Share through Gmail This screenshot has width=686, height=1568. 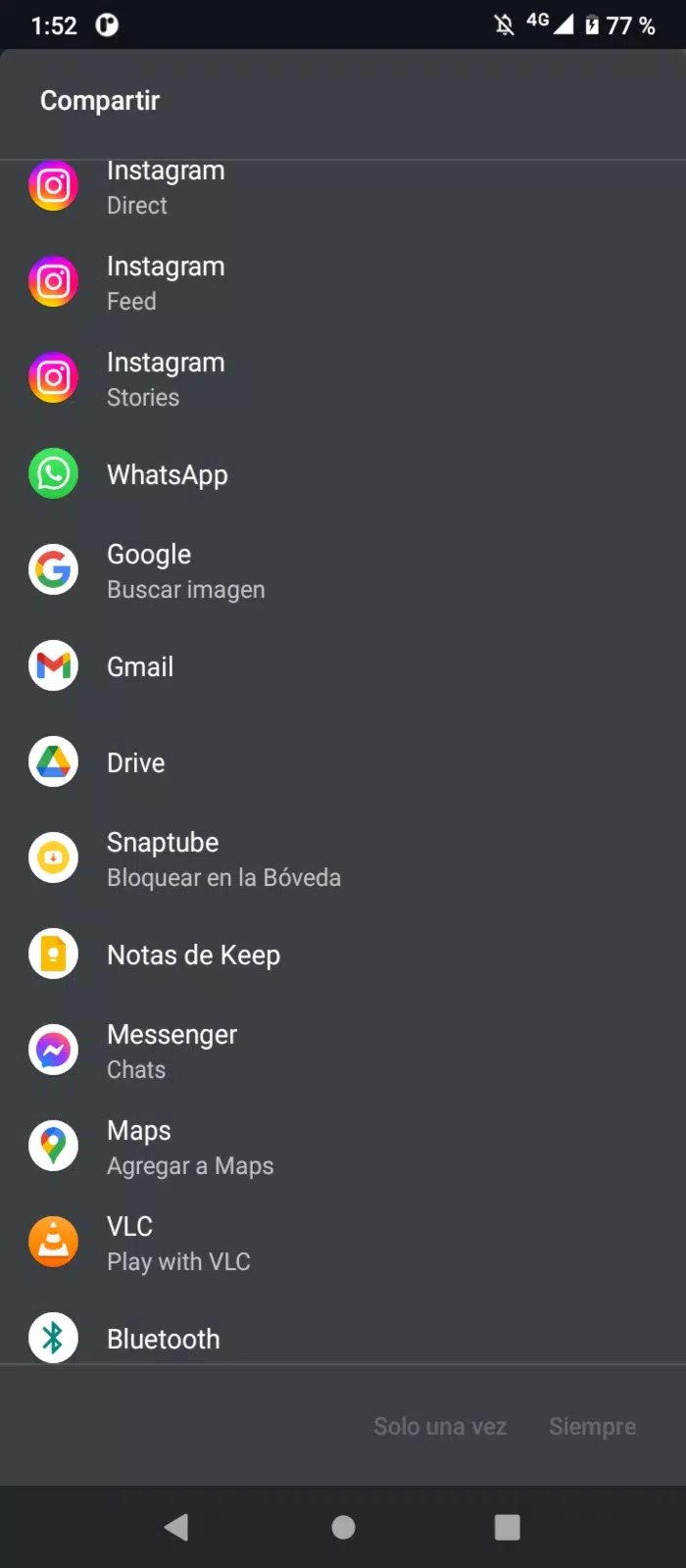[343, 666]
